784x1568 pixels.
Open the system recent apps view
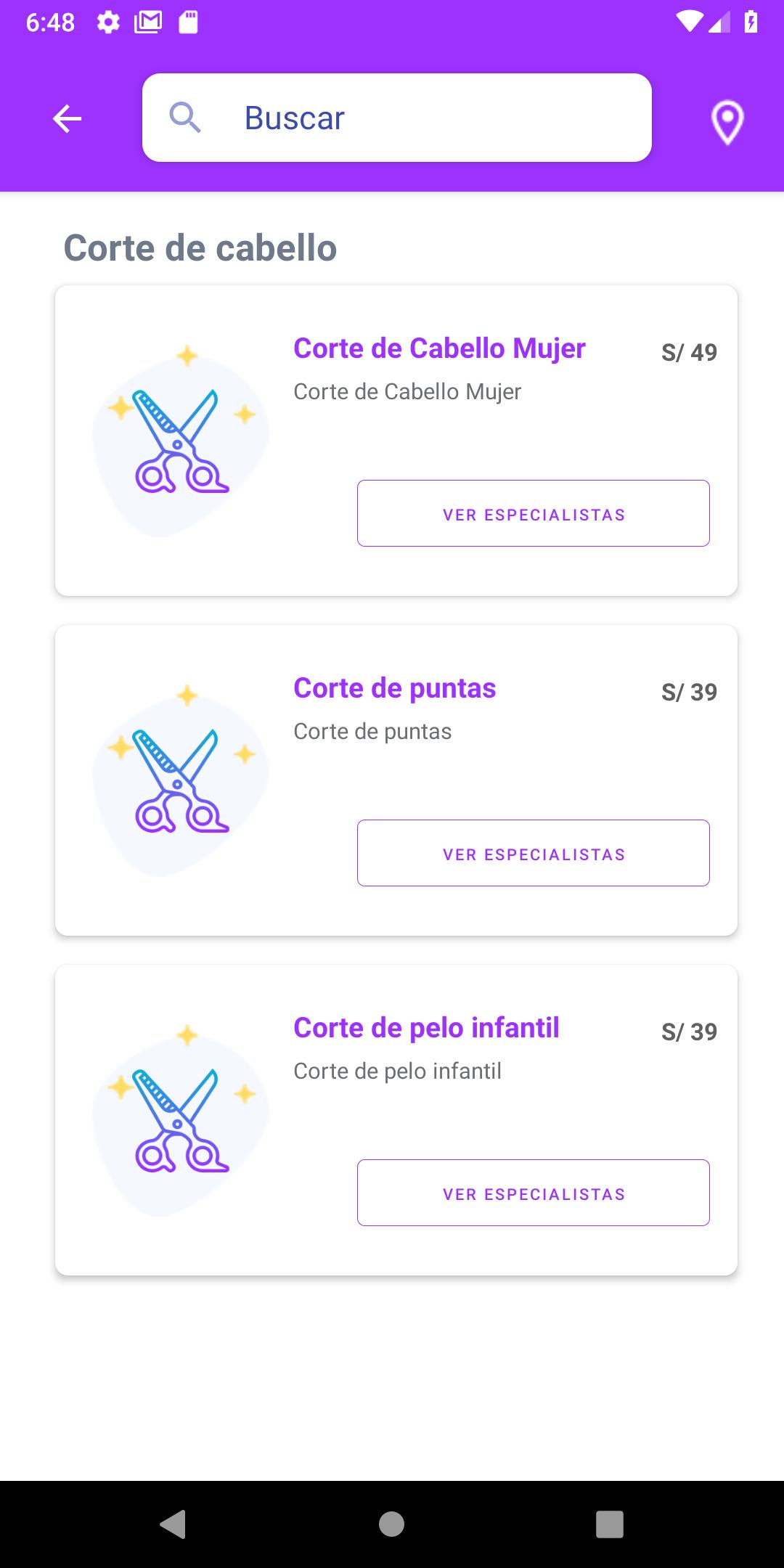pyautogui.click(x=610, y=1524)
